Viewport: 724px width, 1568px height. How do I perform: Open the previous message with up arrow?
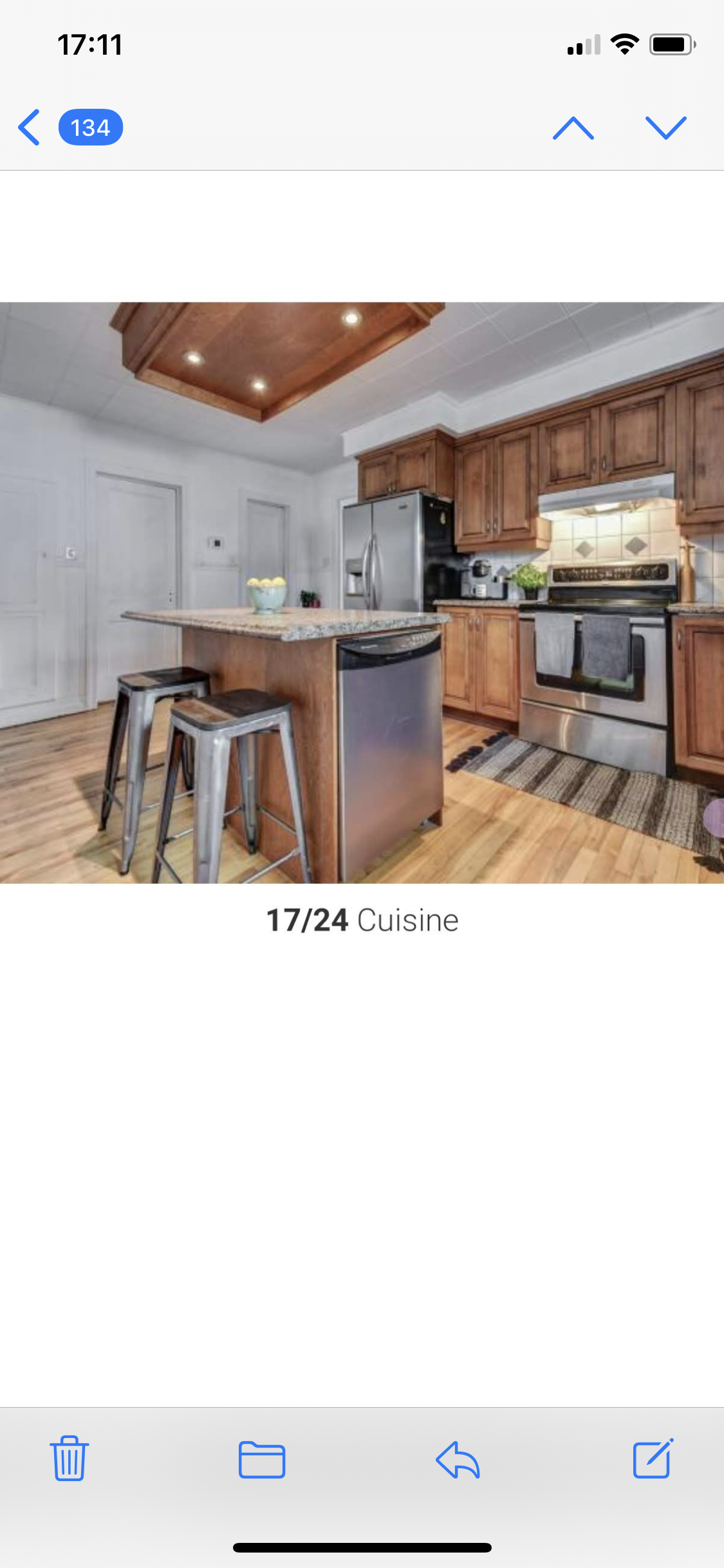[573, 127]
